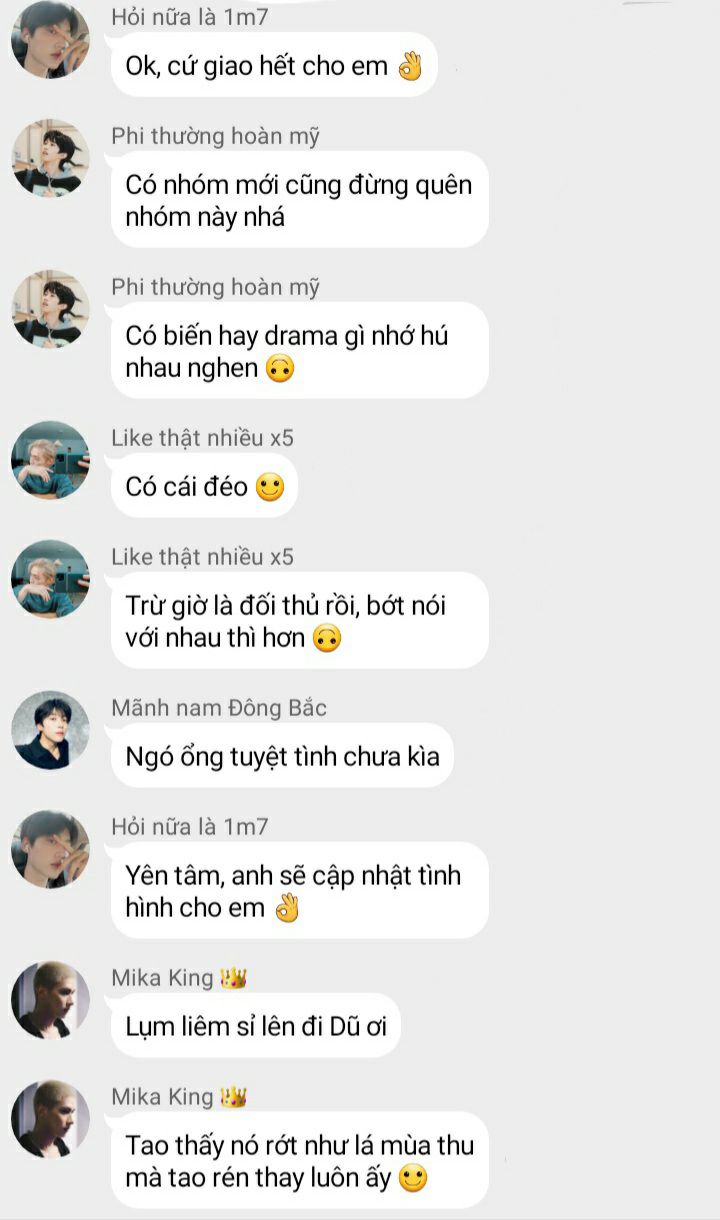Viewport: 720px width, 1220px height.
Task: View profile picture beside "Có biến hay drama" message
Action: point(50,309)
